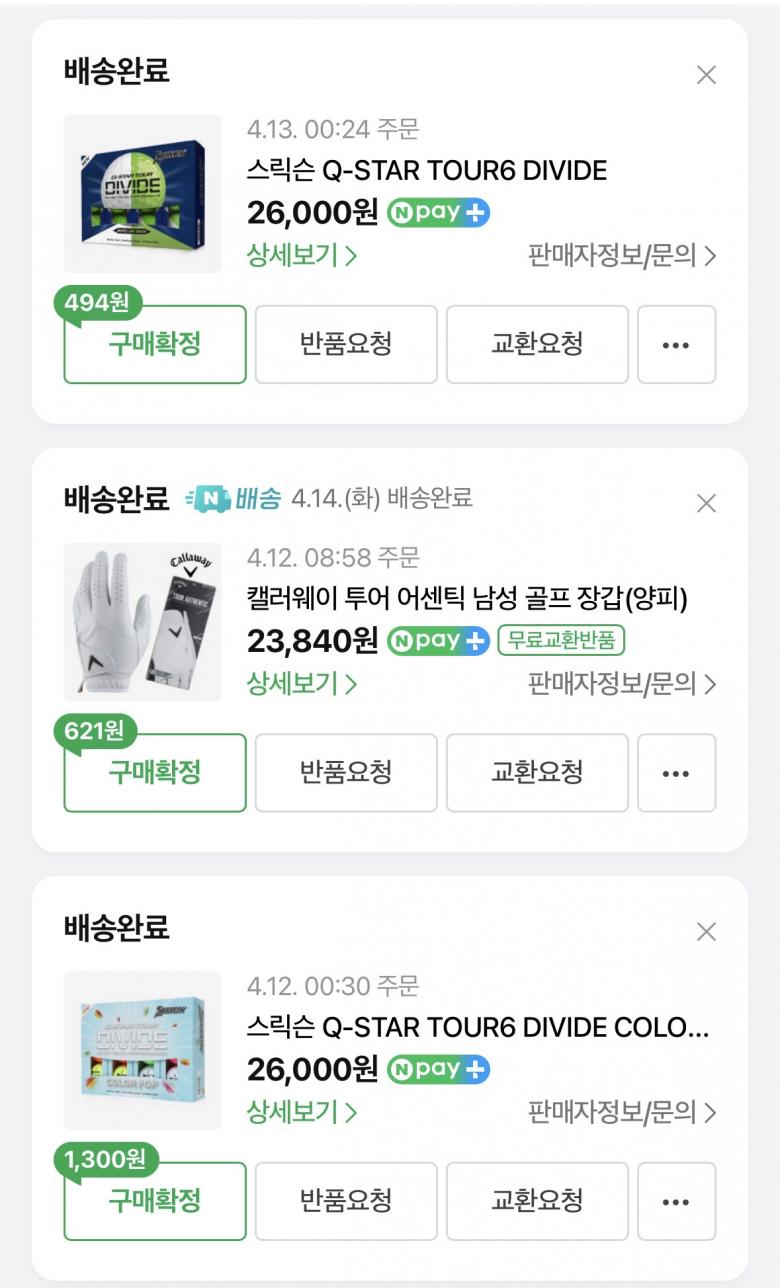The height and width of the screenshot is (1288, 780).
Task: Open the overflow menu on the 캘러웨이 glove order
Action: pos(676,772)
